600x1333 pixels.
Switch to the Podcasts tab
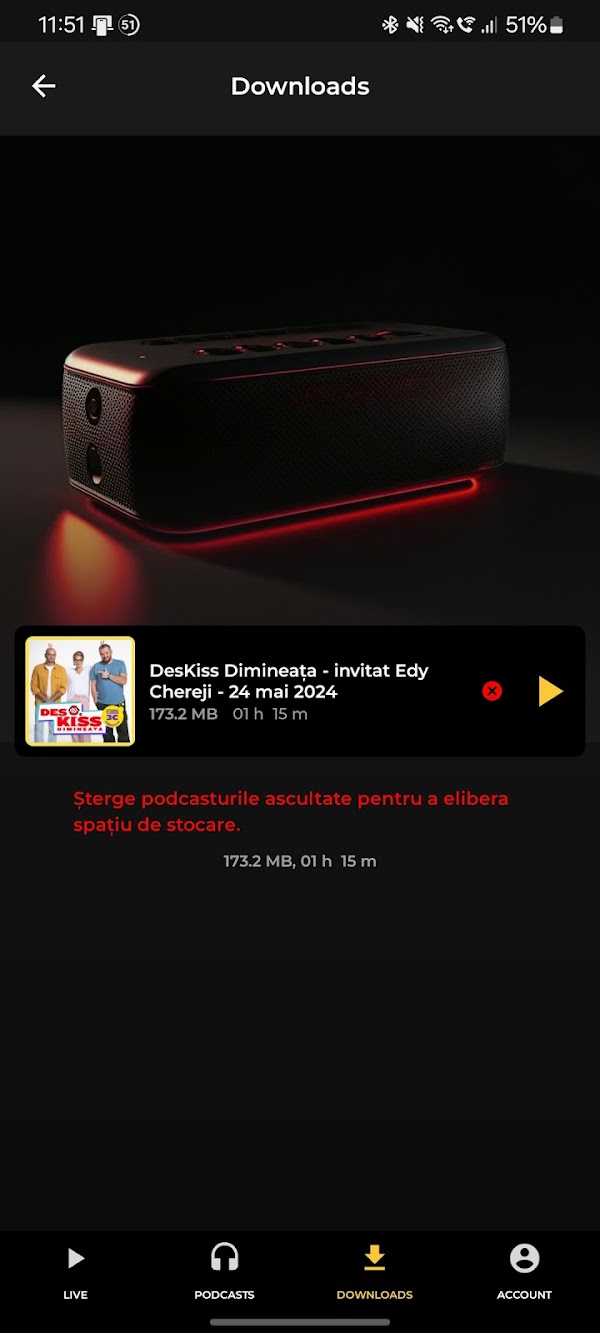(224, 1272)
